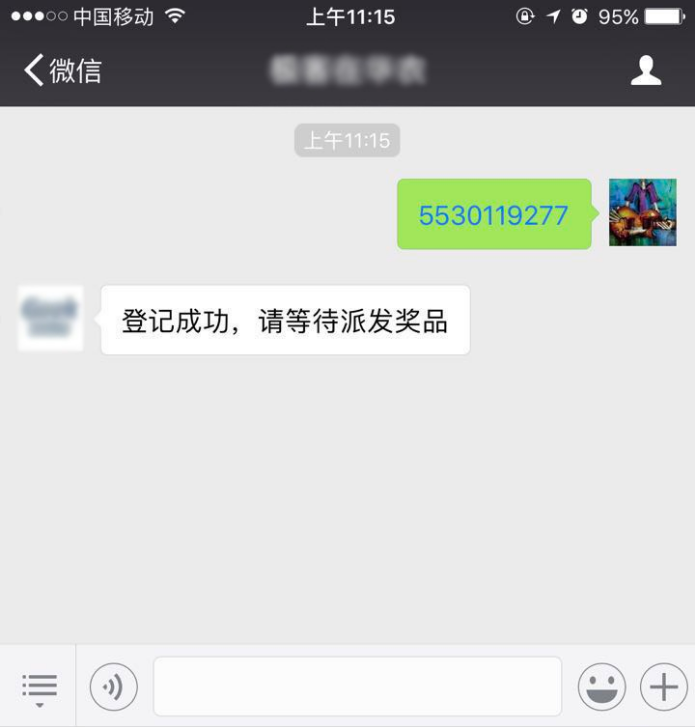Open the account profile icon
Viewport: 695px width, 727px height.
coord(646,71)
